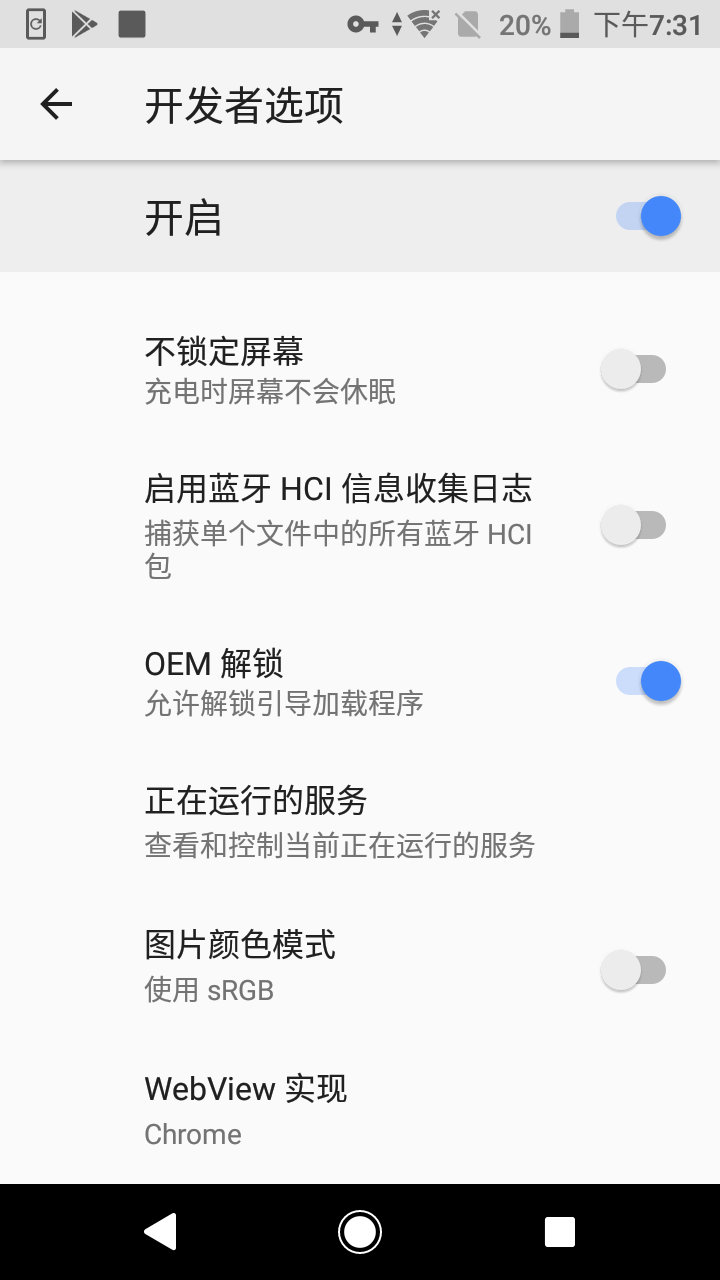720x1280 pixels.
Task: Enable 不锁定屏幕 switch
Action: point(634,370)
